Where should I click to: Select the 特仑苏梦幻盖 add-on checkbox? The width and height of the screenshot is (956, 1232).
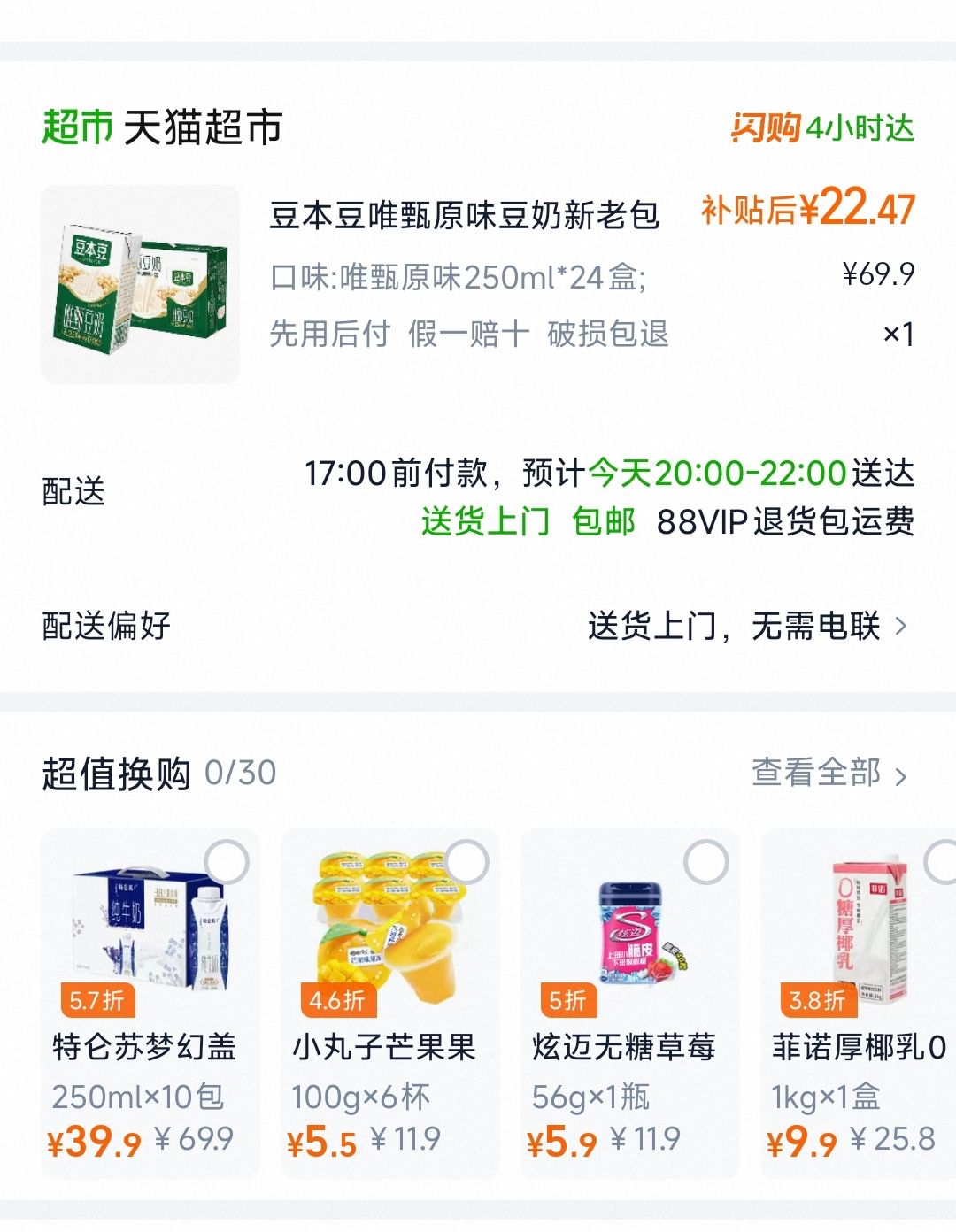tap(227, 861)
